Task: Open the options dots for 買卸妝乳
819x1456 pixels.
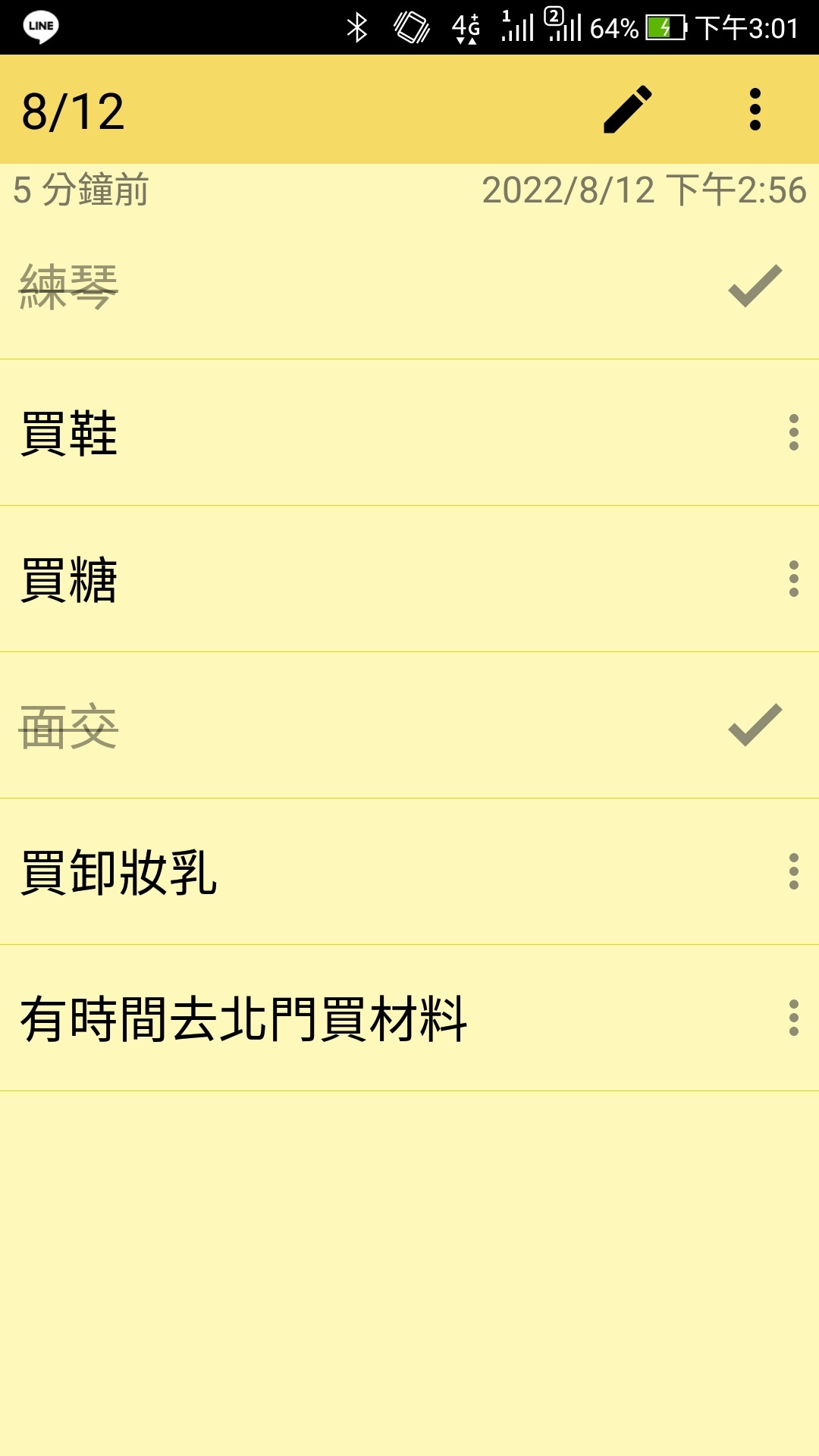Action: (x=794, y=871)
